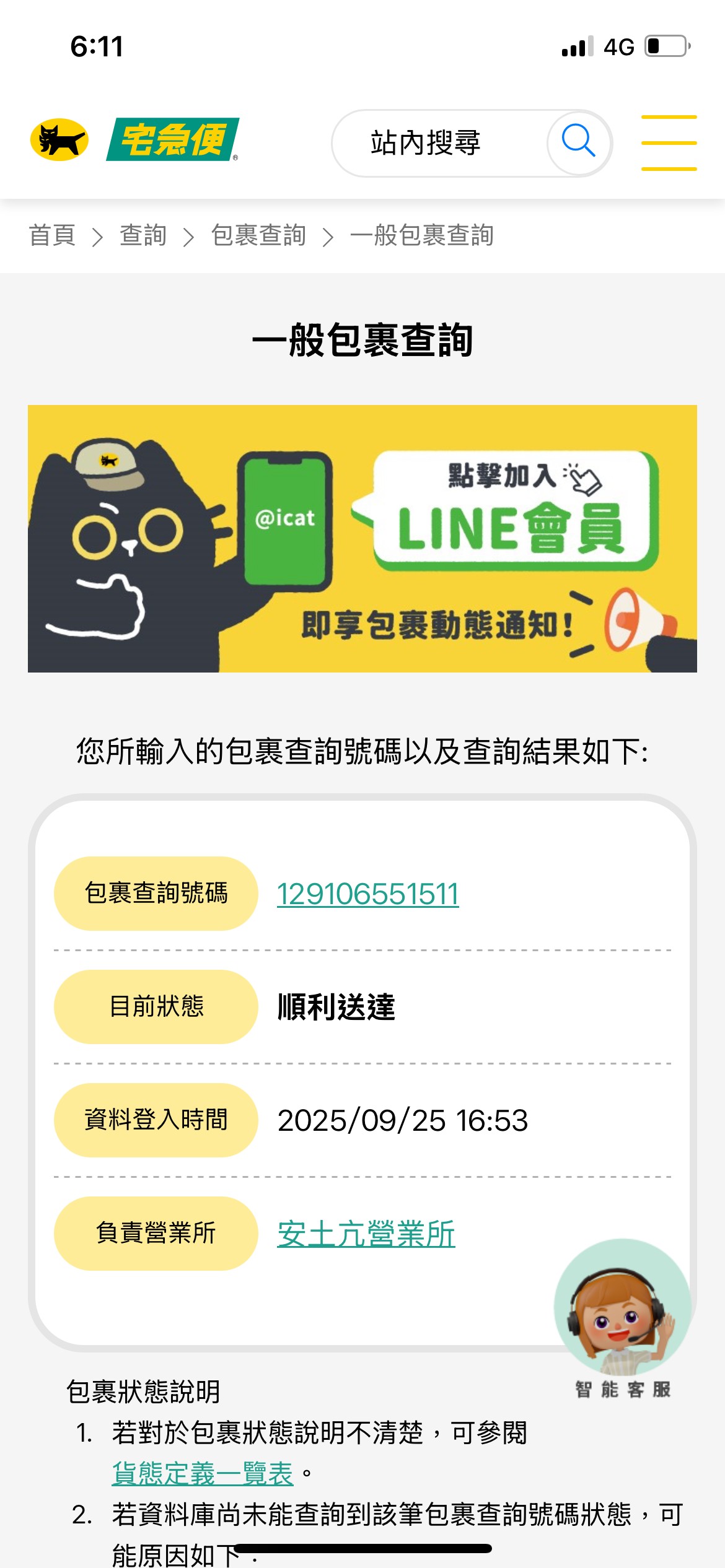725x1568 pixels.
Task: Open 查詢 breadcrumb link
Action: click(x=143, y=236)
